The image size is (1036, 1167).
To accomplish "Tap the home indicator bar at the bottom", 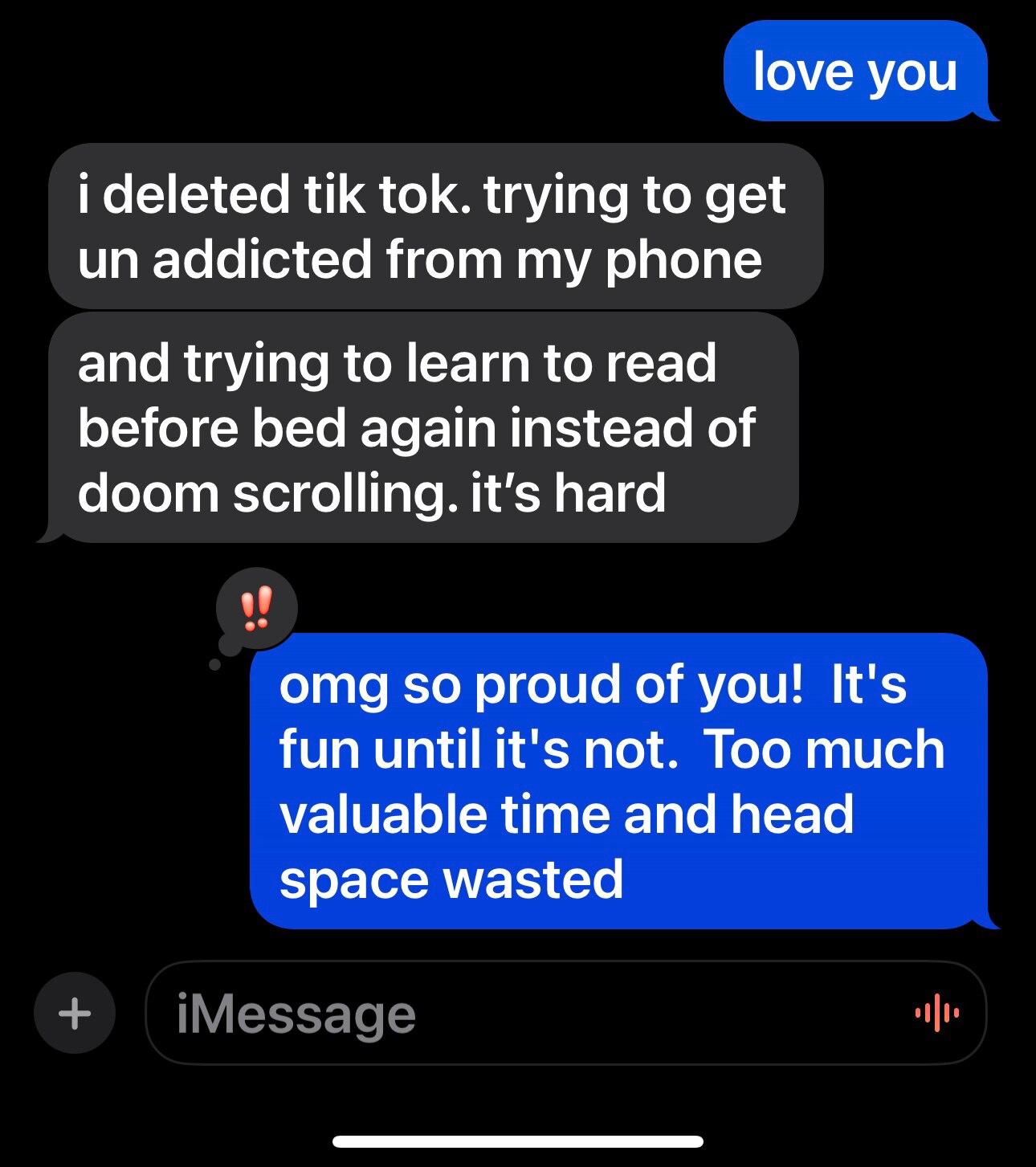I will [x=518, y=1137].
